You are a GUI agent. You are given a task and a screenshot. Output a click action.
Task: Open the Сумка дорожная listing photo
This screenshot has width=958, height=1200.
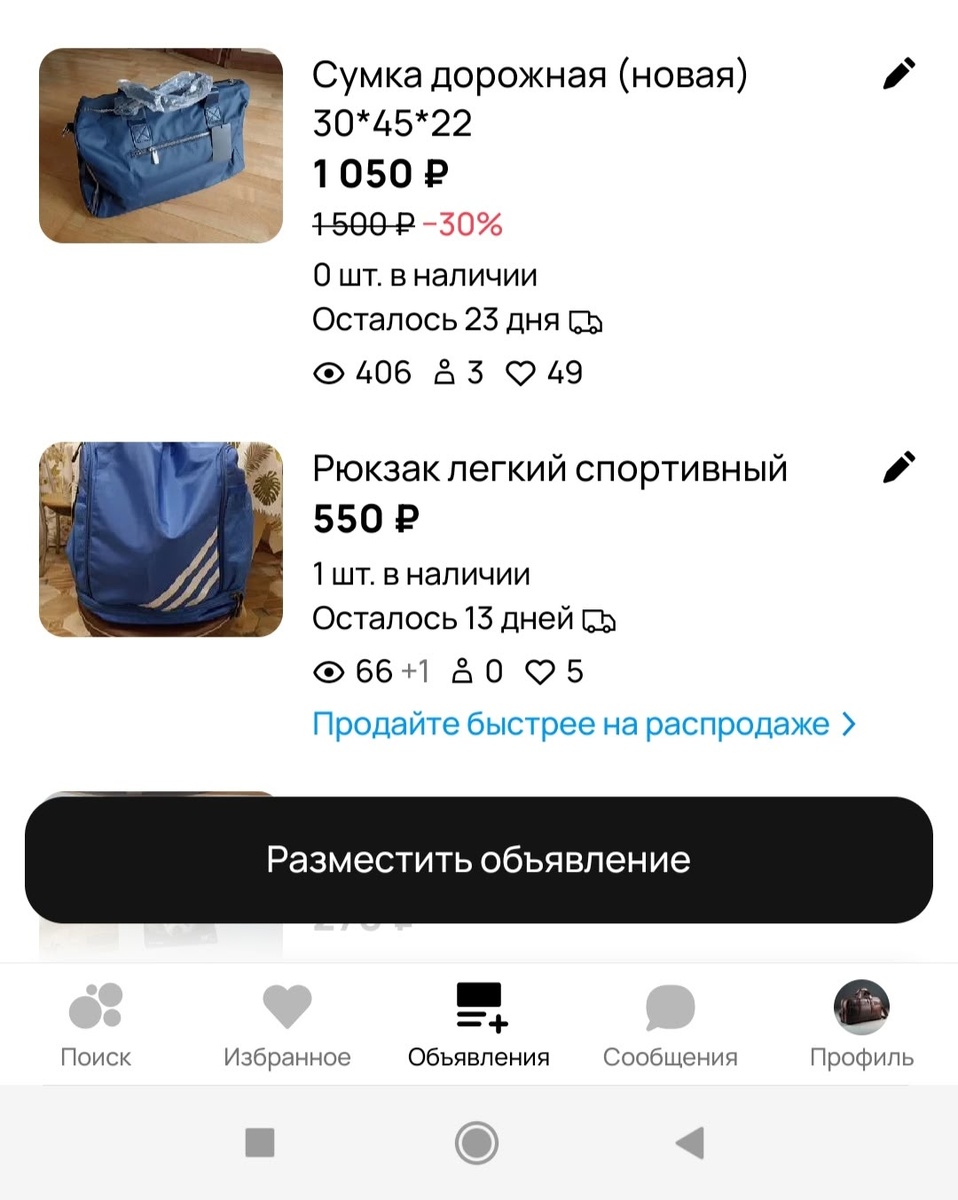pos(161,146)
